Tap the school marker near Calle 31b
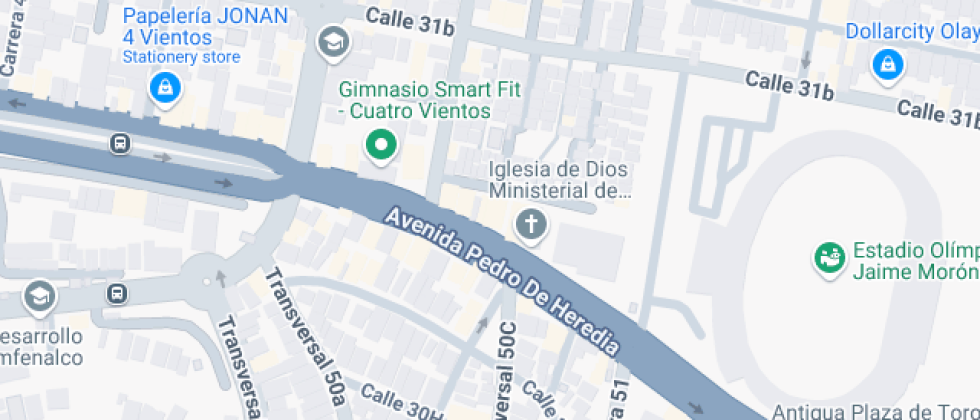This screenshot has width=980, height=420. 331,42
